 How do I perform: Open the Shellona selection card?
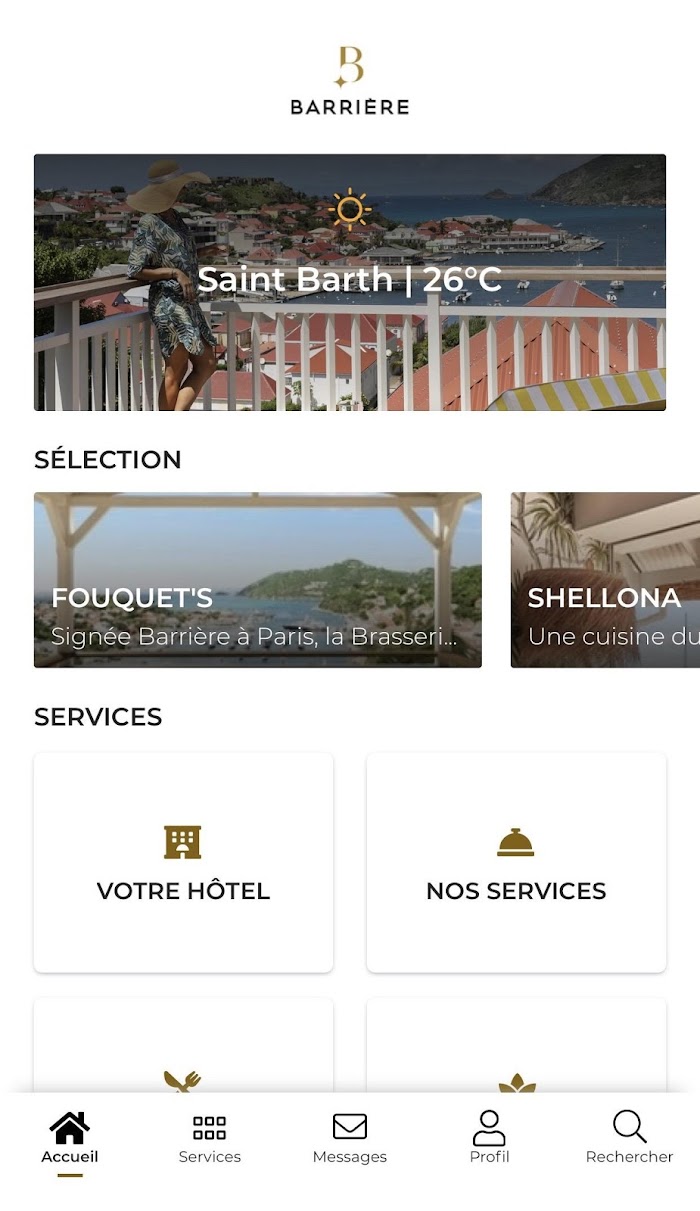605,580
